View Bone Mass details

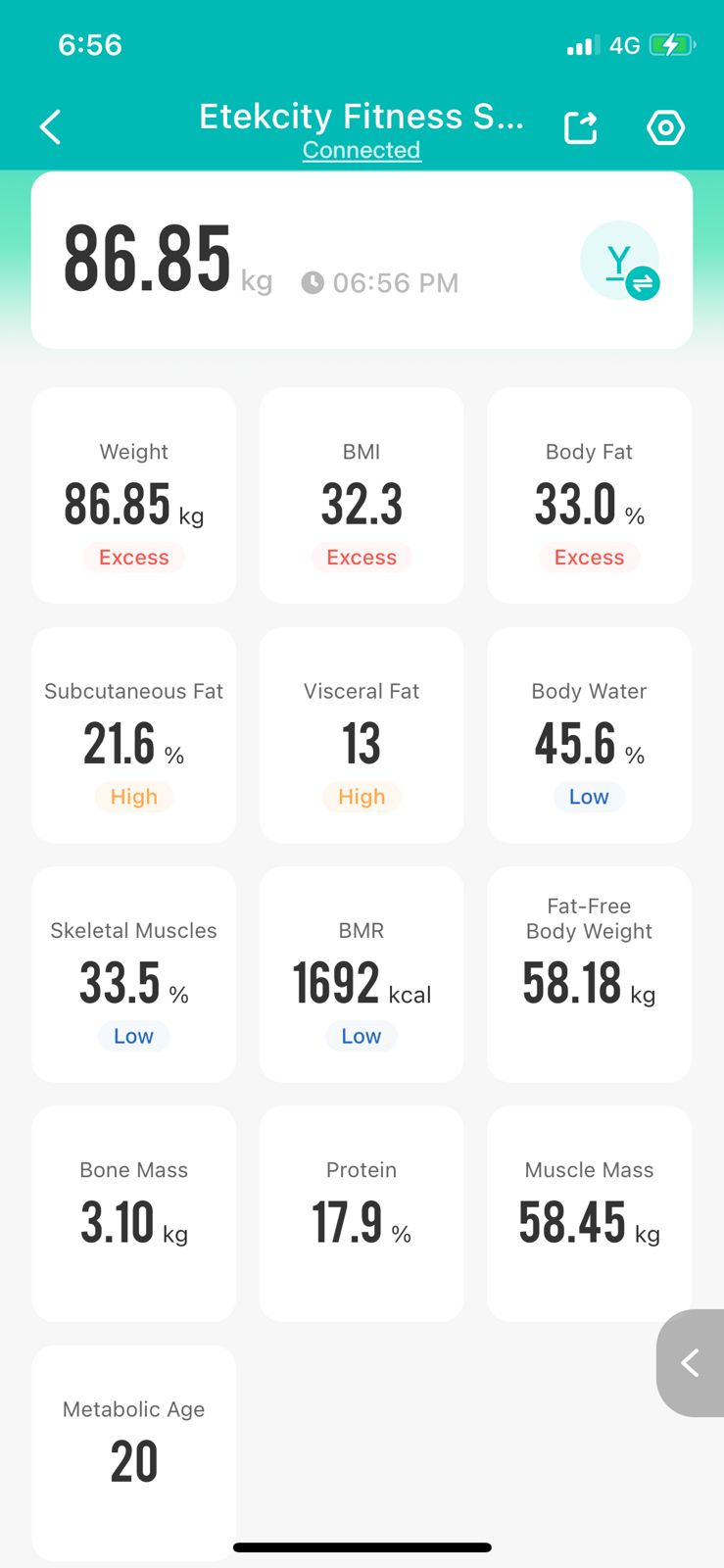pyautogui.click(x=134, y=1213)
